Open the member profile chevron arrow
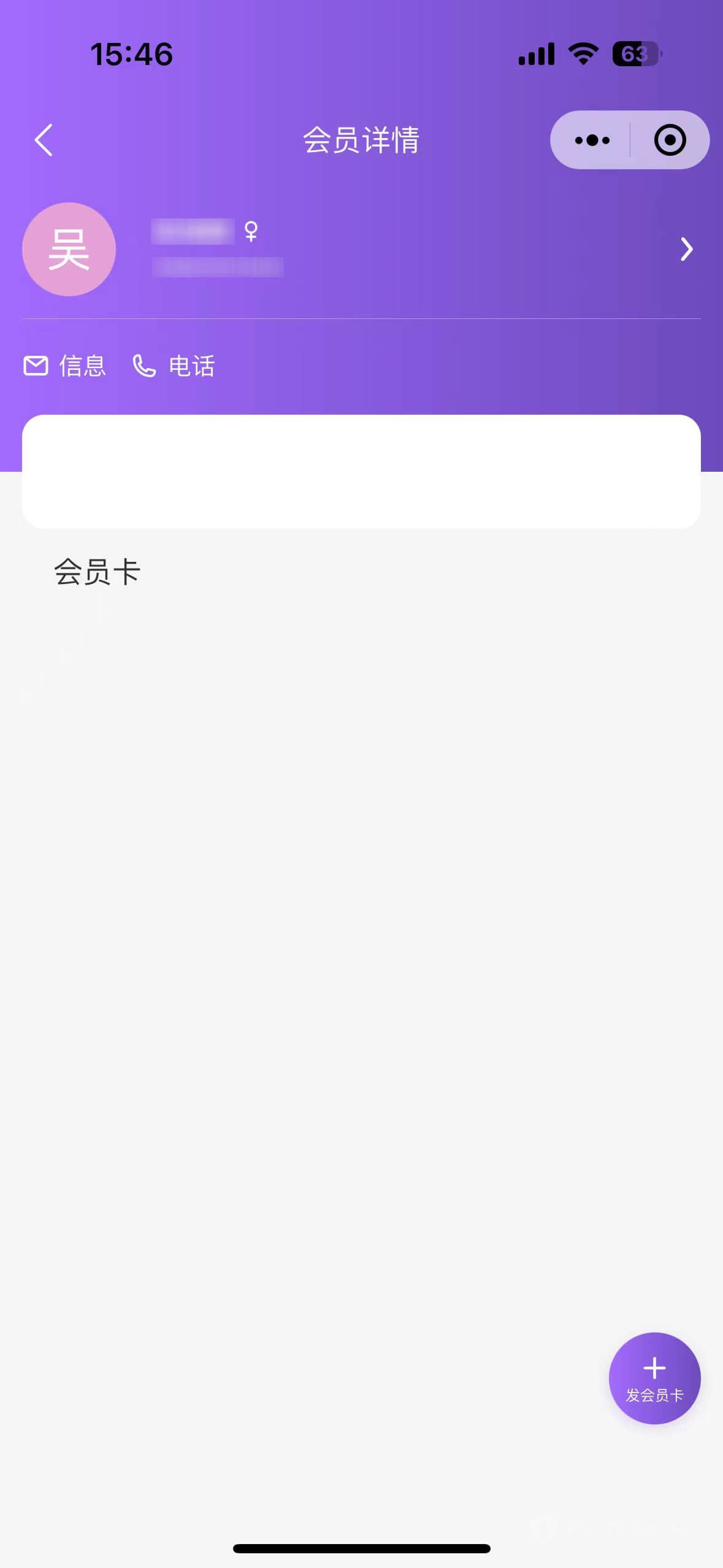Image resolution: width=723 pixels, height=1568 pixels. [687, 249]
